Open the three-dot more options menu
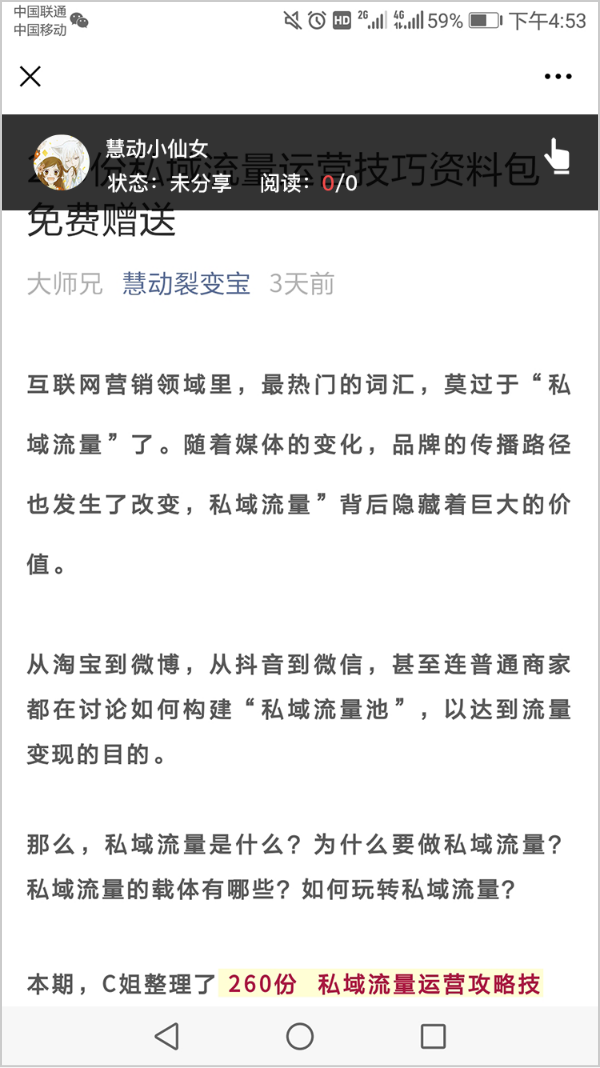Screen dimensions: 600x1068 tap(558, 77)
